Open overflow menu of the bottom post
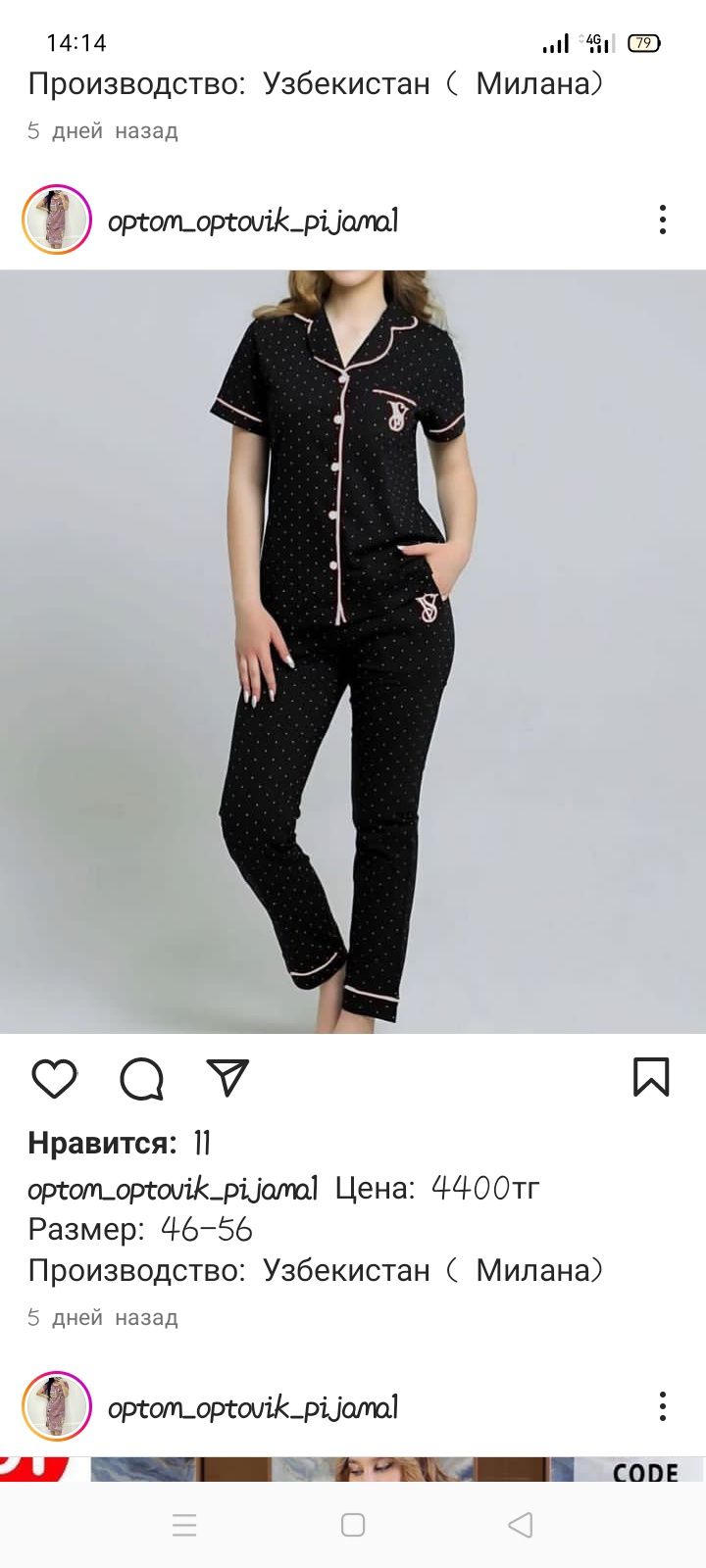Image resolution: width=706 pixels, height=1568 pixels. tap(663, 1407)
